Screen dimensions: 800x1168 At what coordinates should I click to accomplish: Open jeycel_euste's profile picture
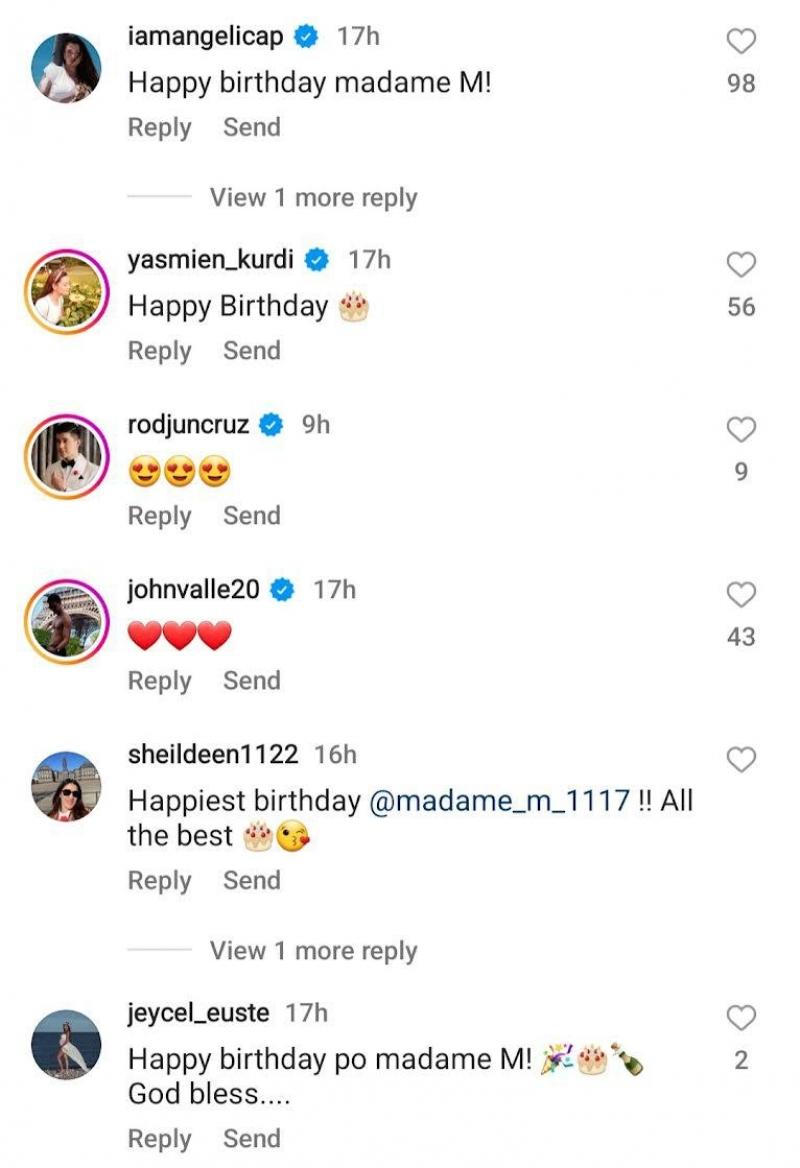67,1044
